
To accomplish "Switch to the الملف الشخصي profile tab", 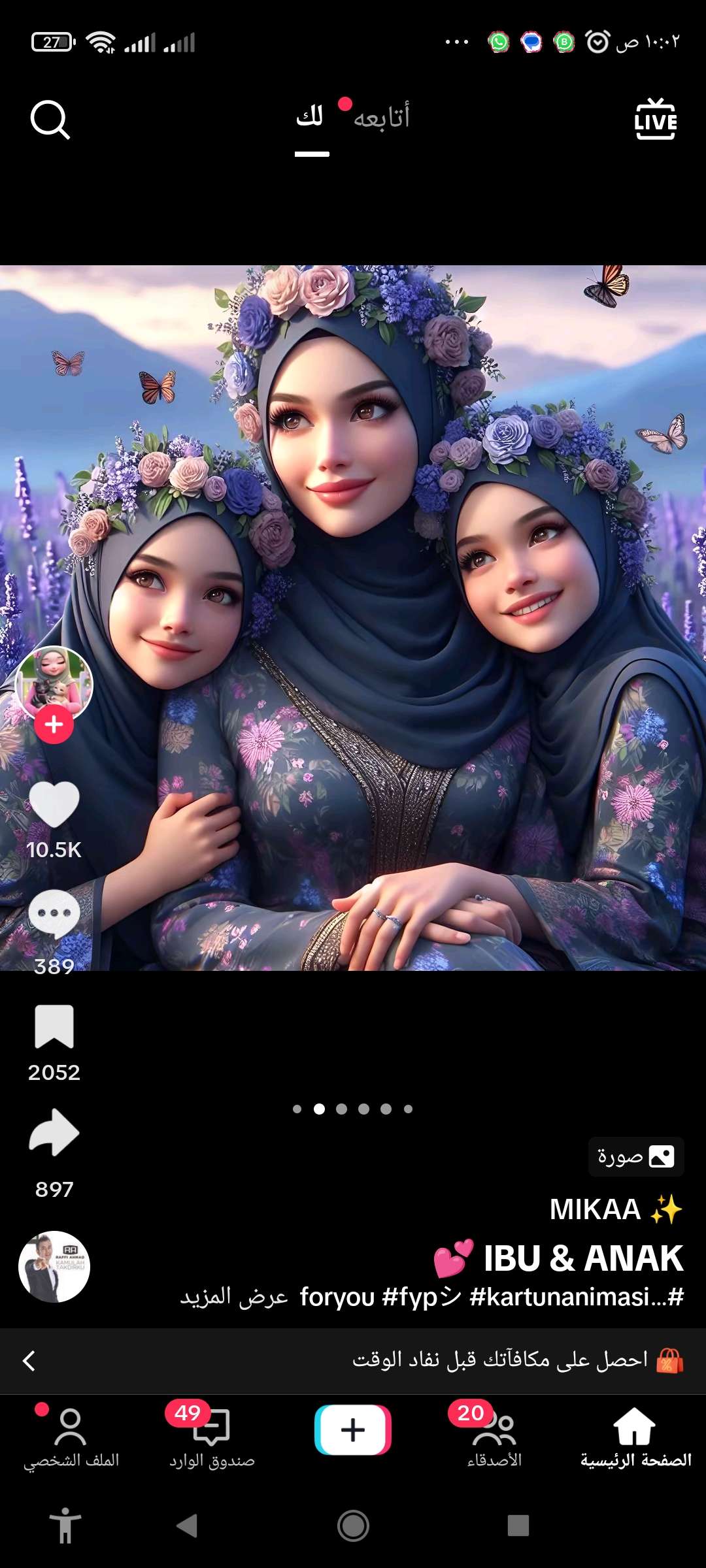I will (71, 1437).
